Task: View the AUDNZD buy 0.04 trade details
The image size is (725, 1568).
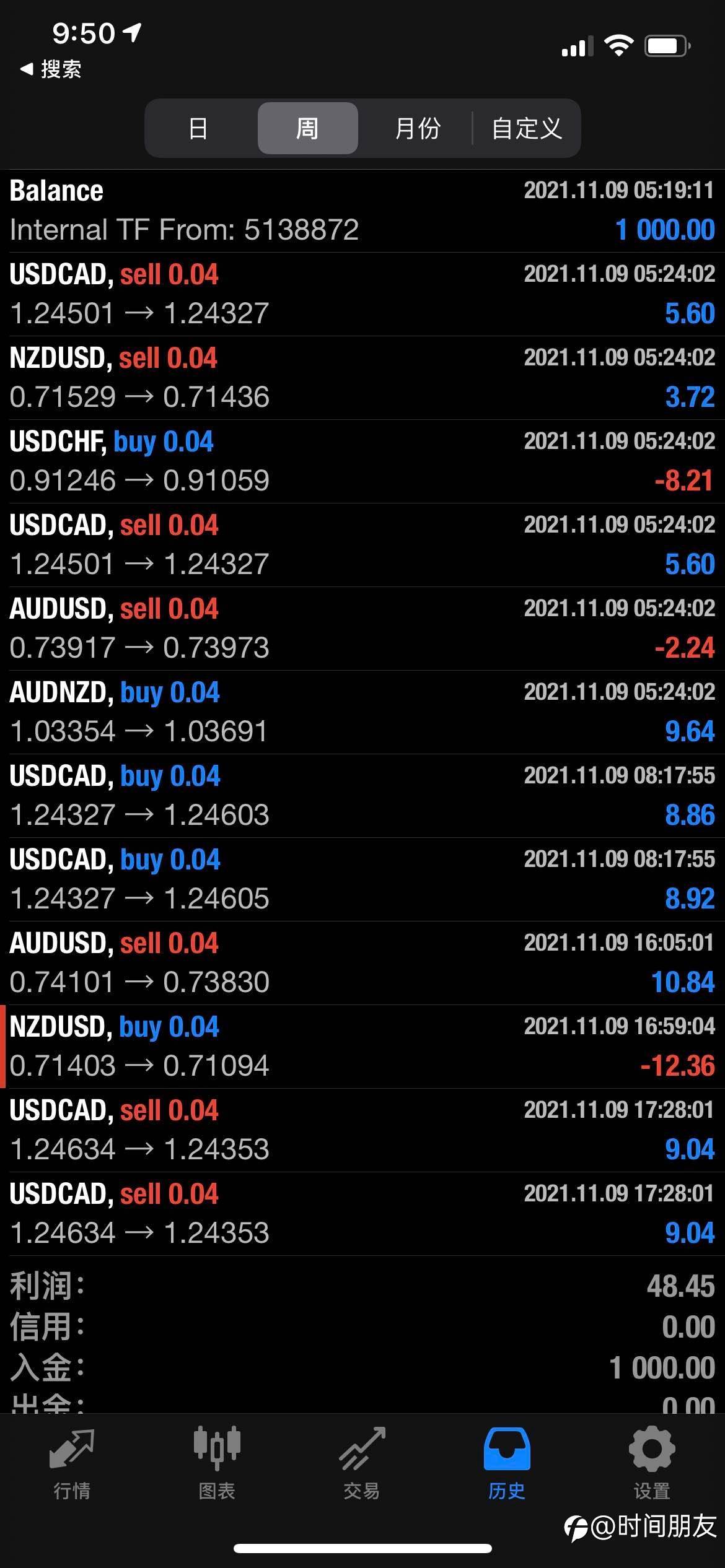Action: point(362,712)
